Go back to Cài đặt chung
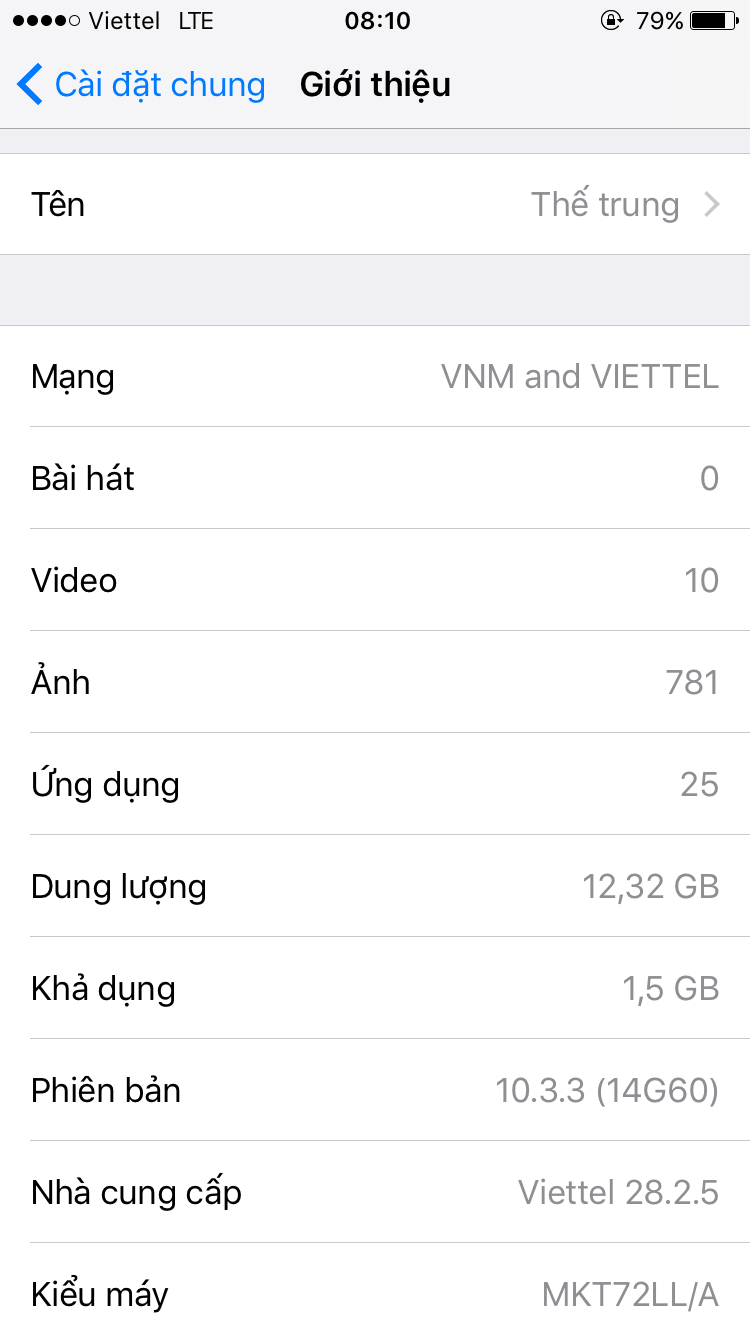Viewport: 750px width, 1334px height. pos(140,85)
